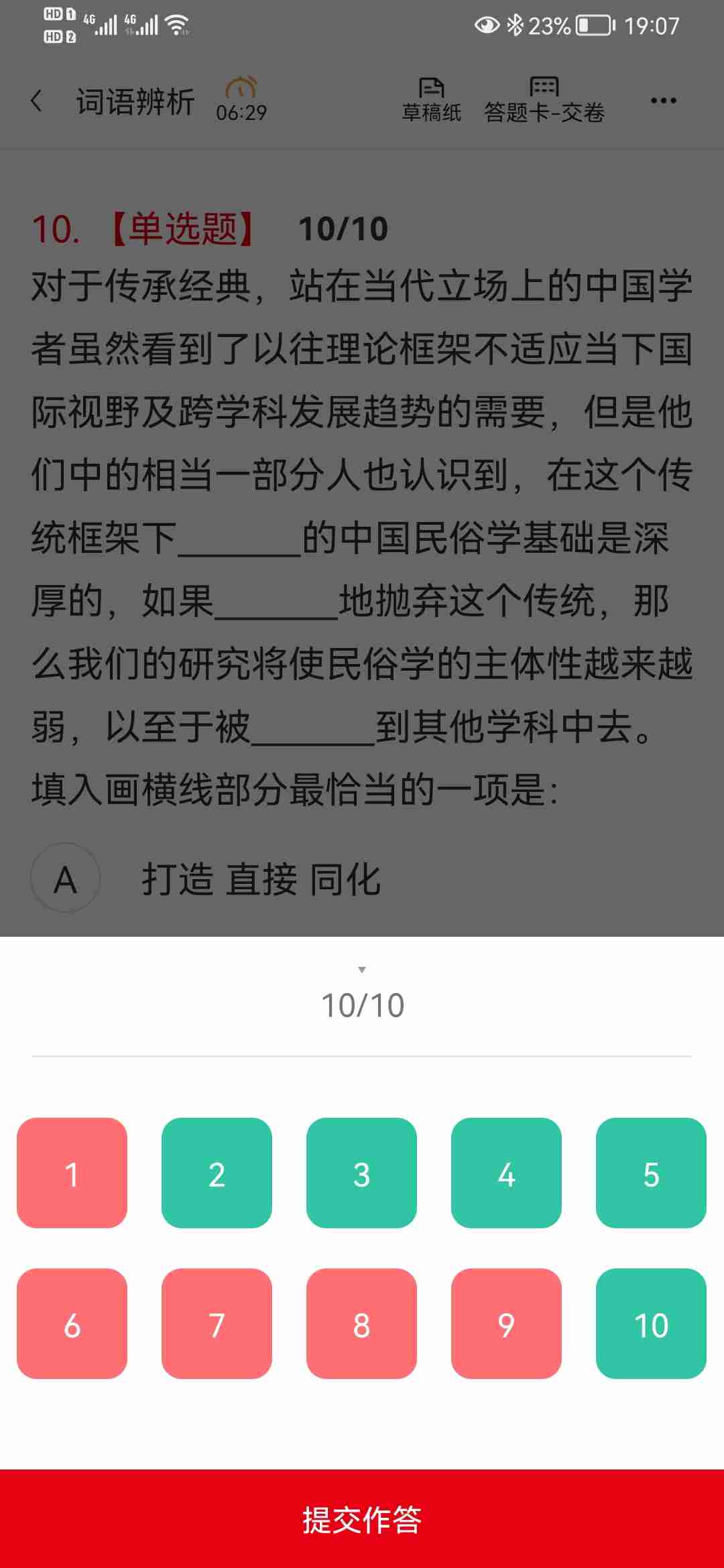
Task: Submit answers with 提交作答
Action: [362, 1519]
